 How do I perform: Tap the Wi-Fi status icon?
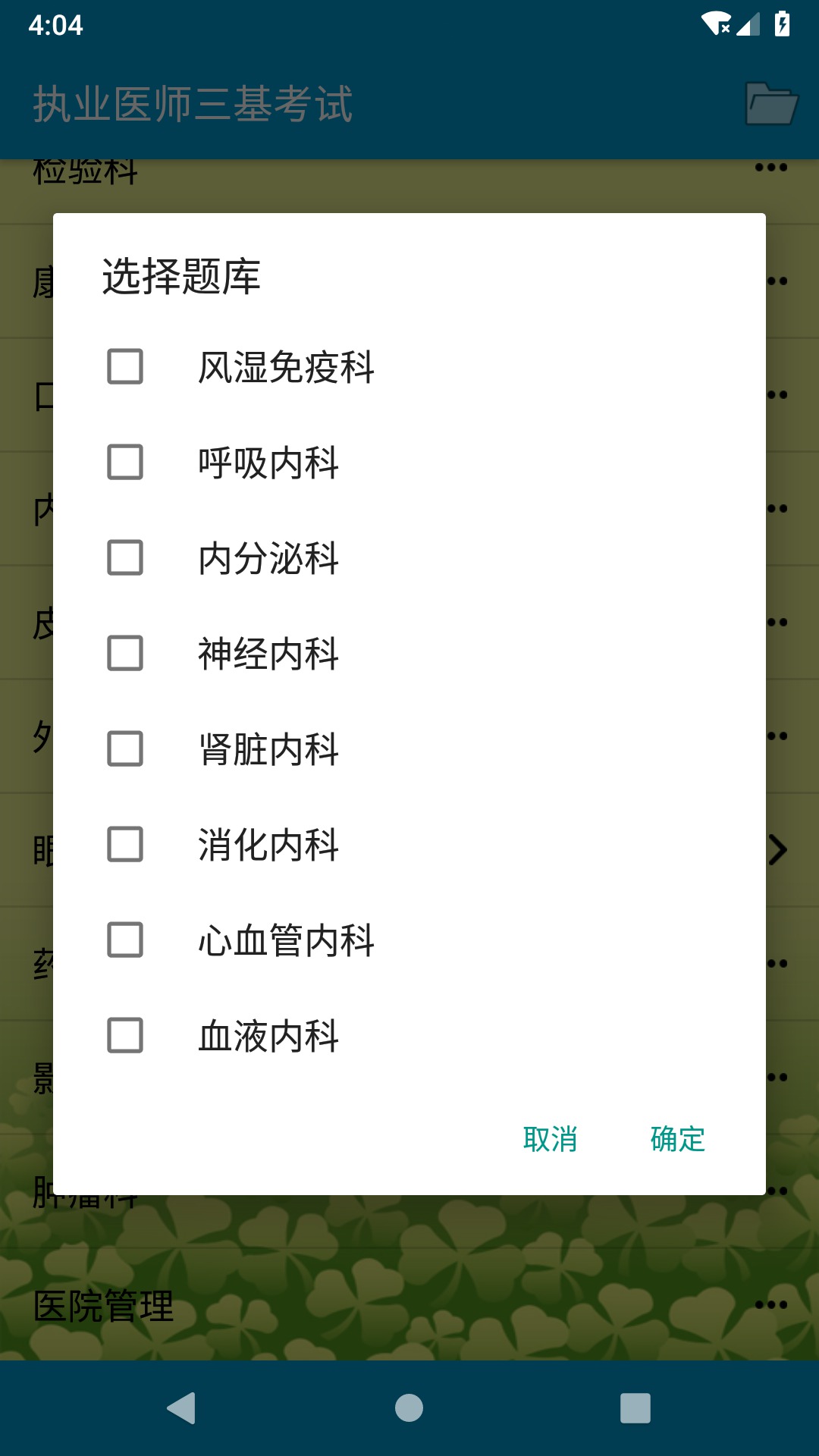pyautogui.click(x=715, y=24)
